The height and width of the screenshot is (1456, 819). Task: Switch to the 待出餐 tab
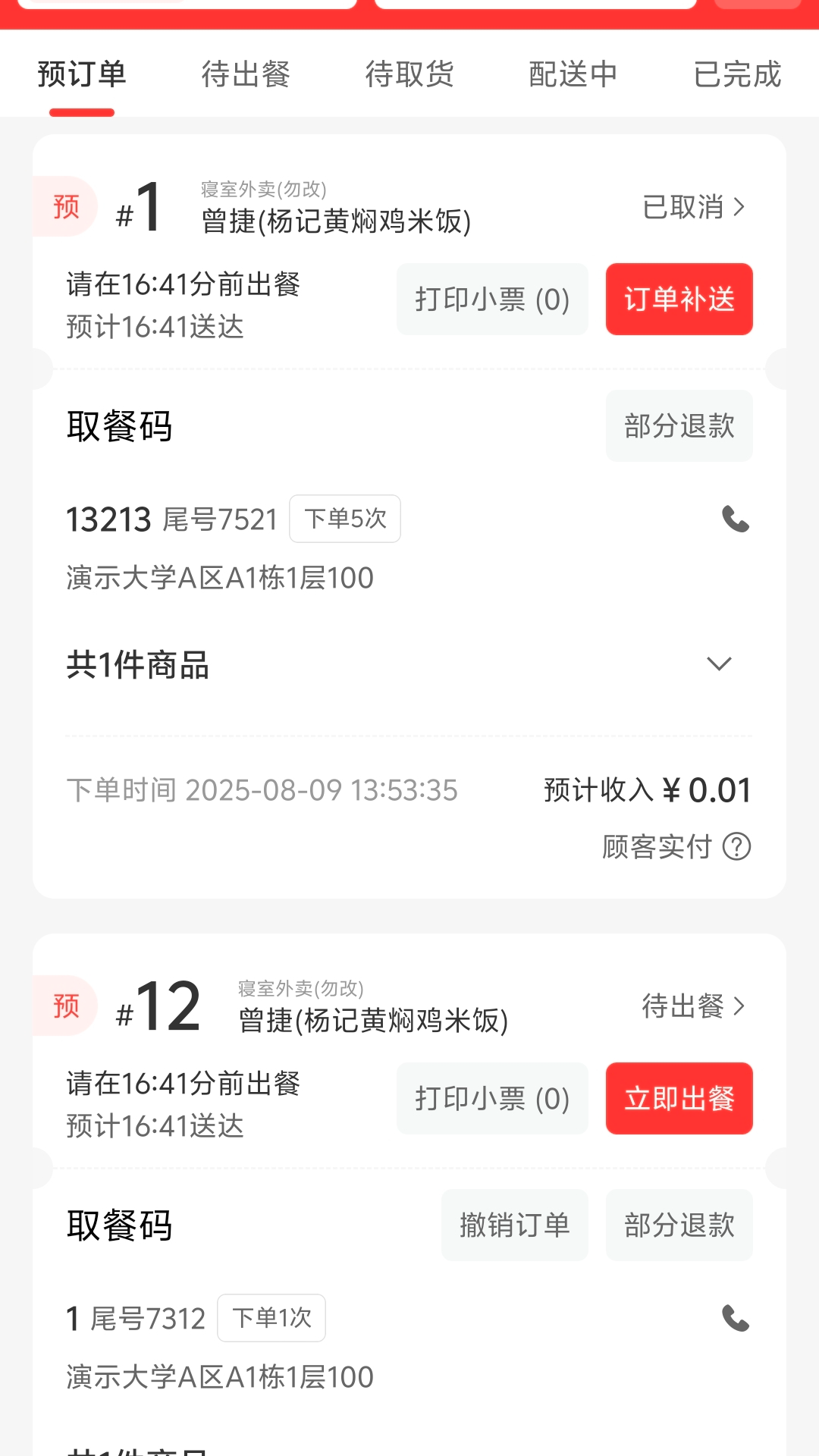(246, 74)
